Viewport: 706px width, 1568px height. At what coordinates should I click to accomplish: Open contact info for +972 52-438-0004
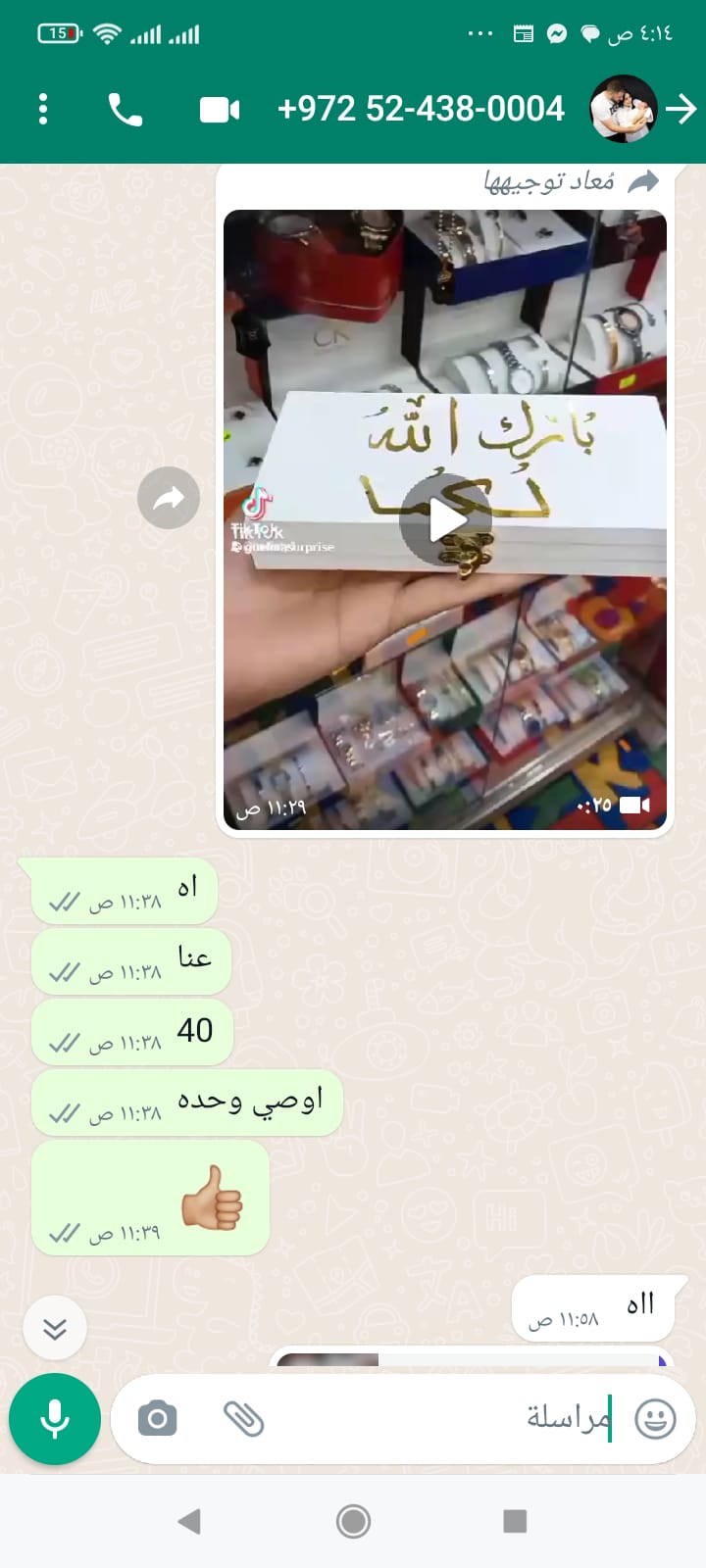click(421, 109)
